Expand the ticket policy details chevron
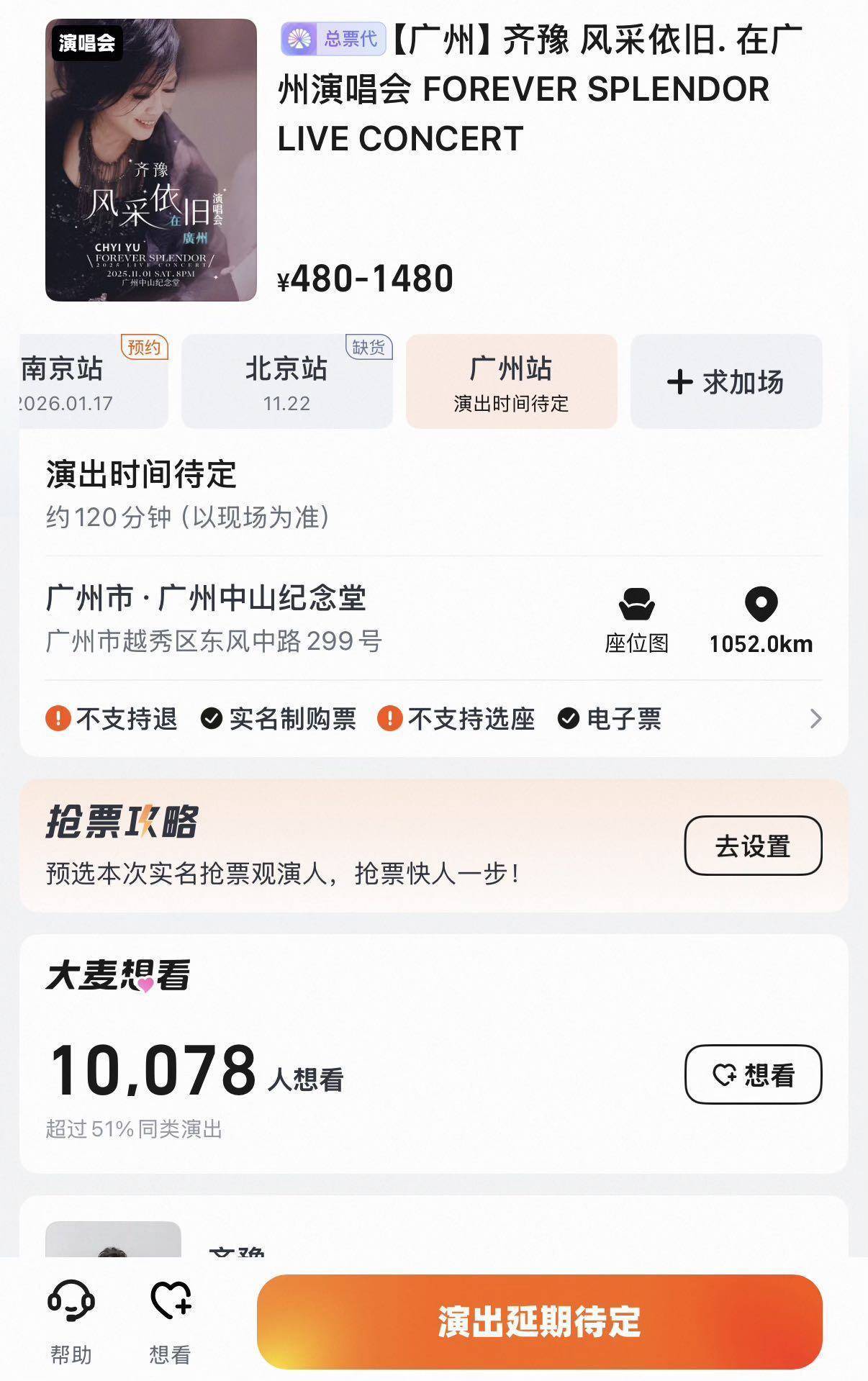The height and width of the screenshot is (1381, 868). pyautogui.click(x=815, y=718)
